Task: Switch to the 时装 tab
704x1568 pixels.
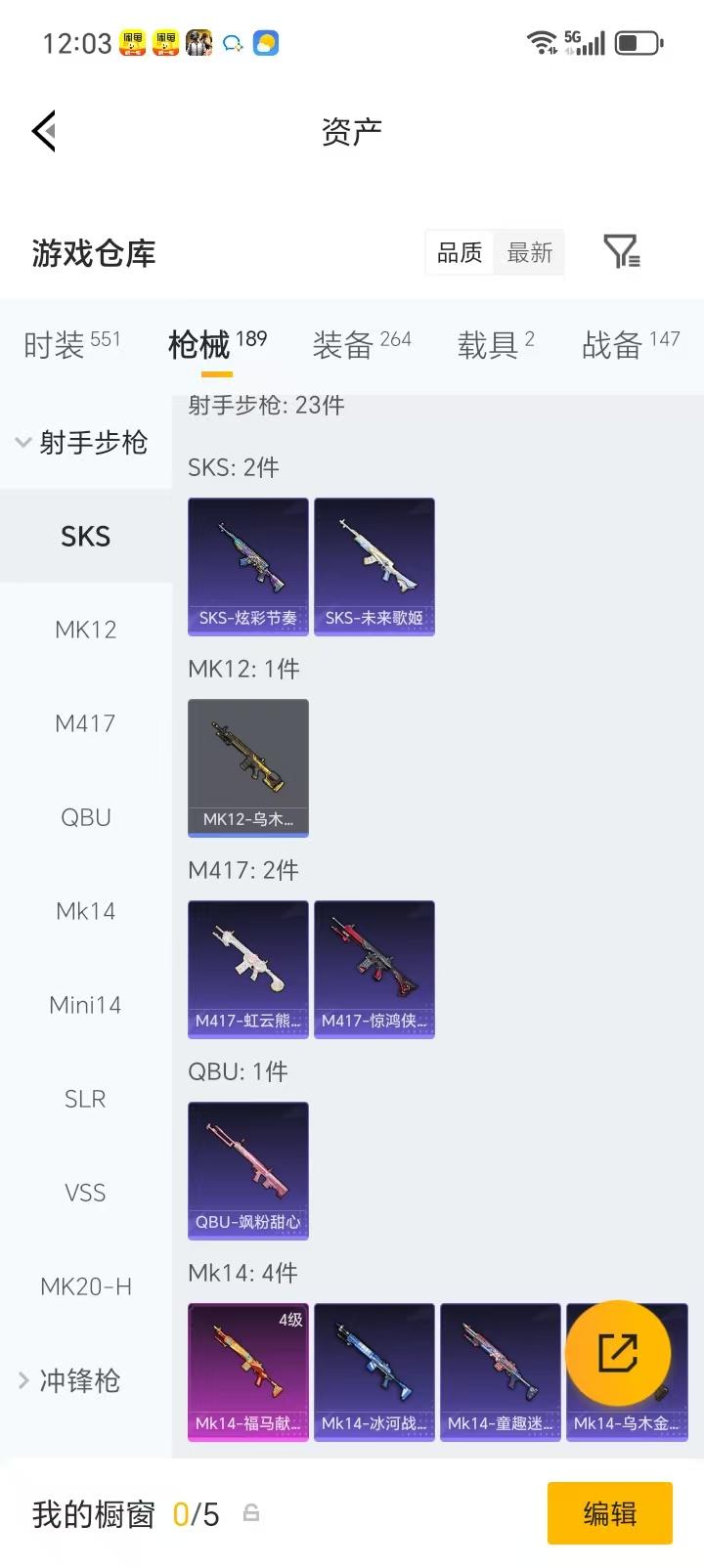Action: pos(70,344)
